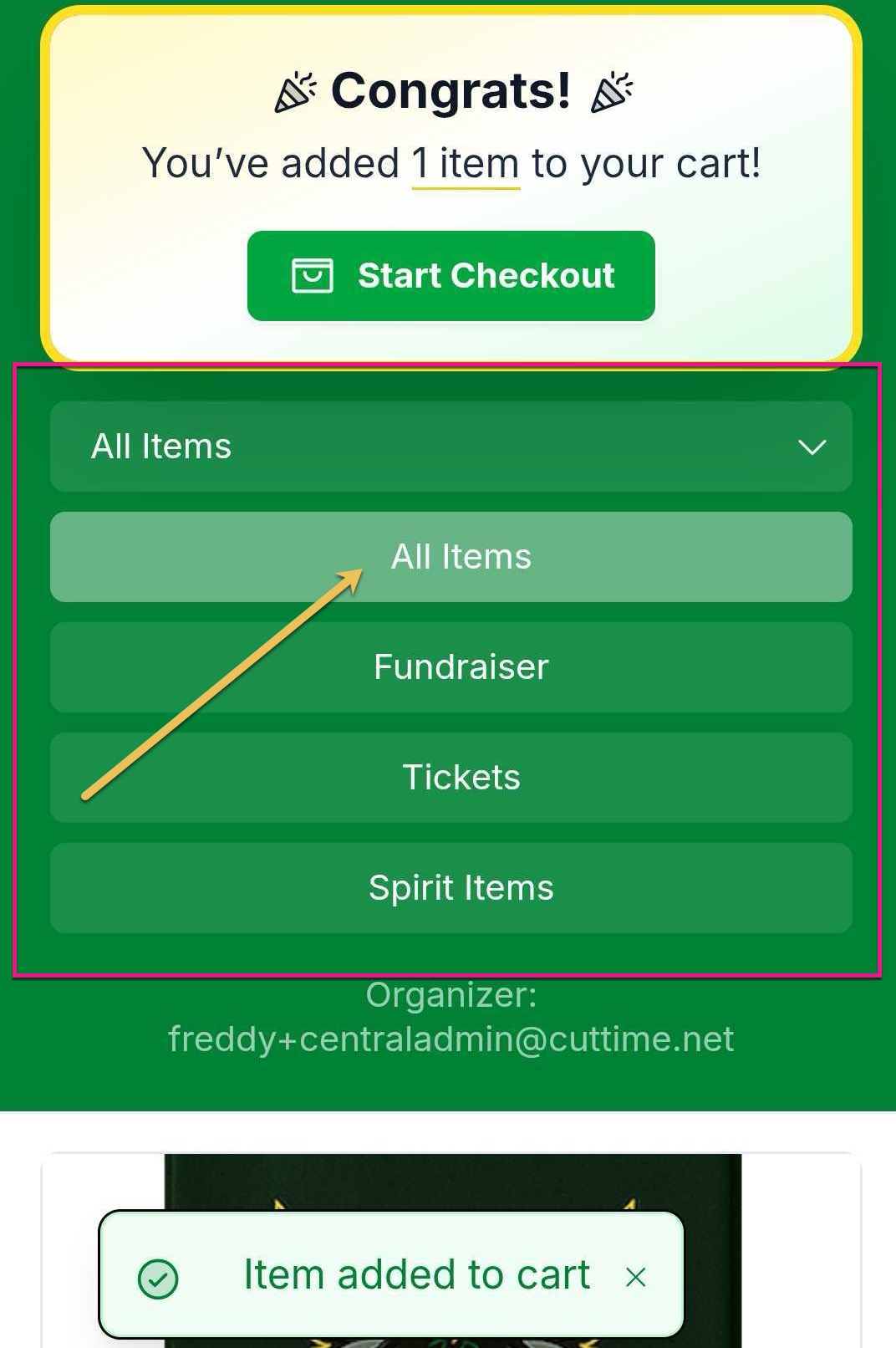Choose the Tickets category
The height and width of the screenshot is (1348, 896).
(x=451, y=778)
